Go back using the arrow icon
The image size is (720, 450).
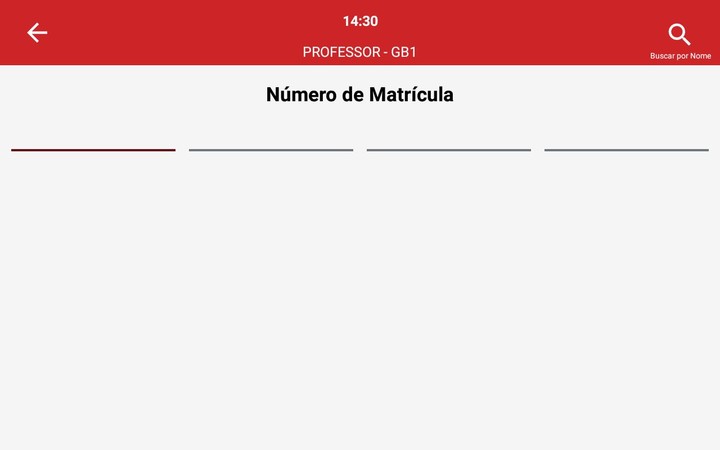pyautogui.click(x=37, y=33)
